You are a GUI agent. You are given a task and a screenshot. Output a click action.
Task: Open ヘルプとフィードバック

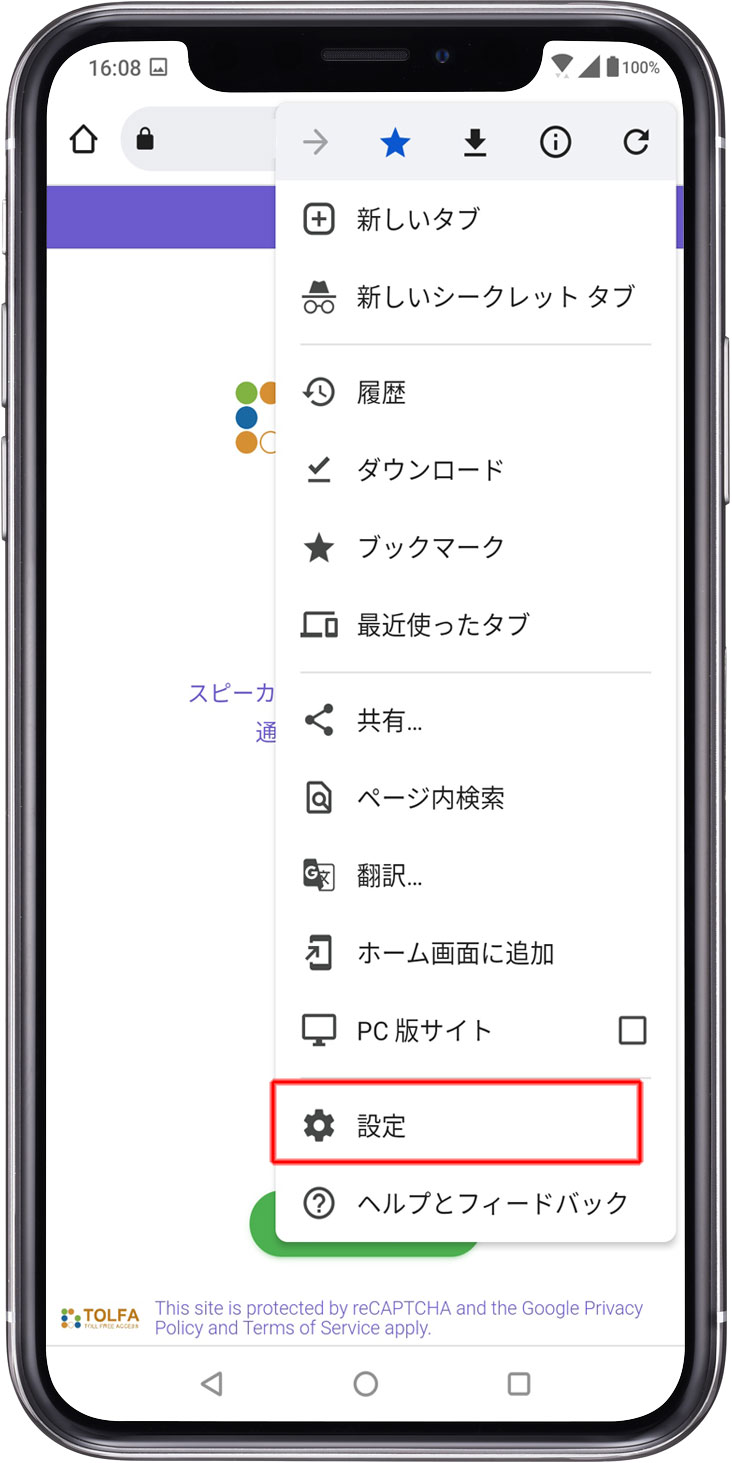[x=475, y=1202]
